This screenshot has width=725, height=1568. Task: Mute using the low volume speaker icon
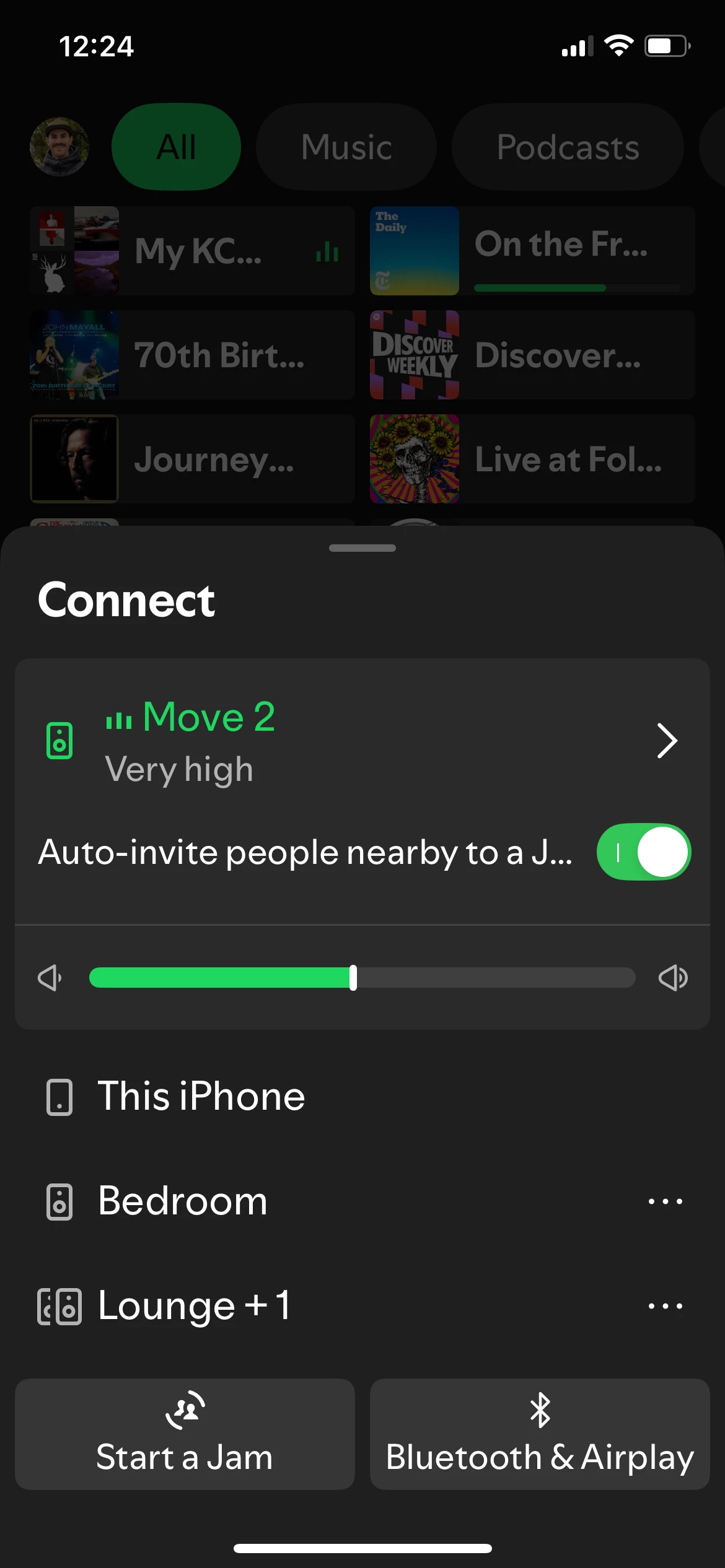click(50, 978)
